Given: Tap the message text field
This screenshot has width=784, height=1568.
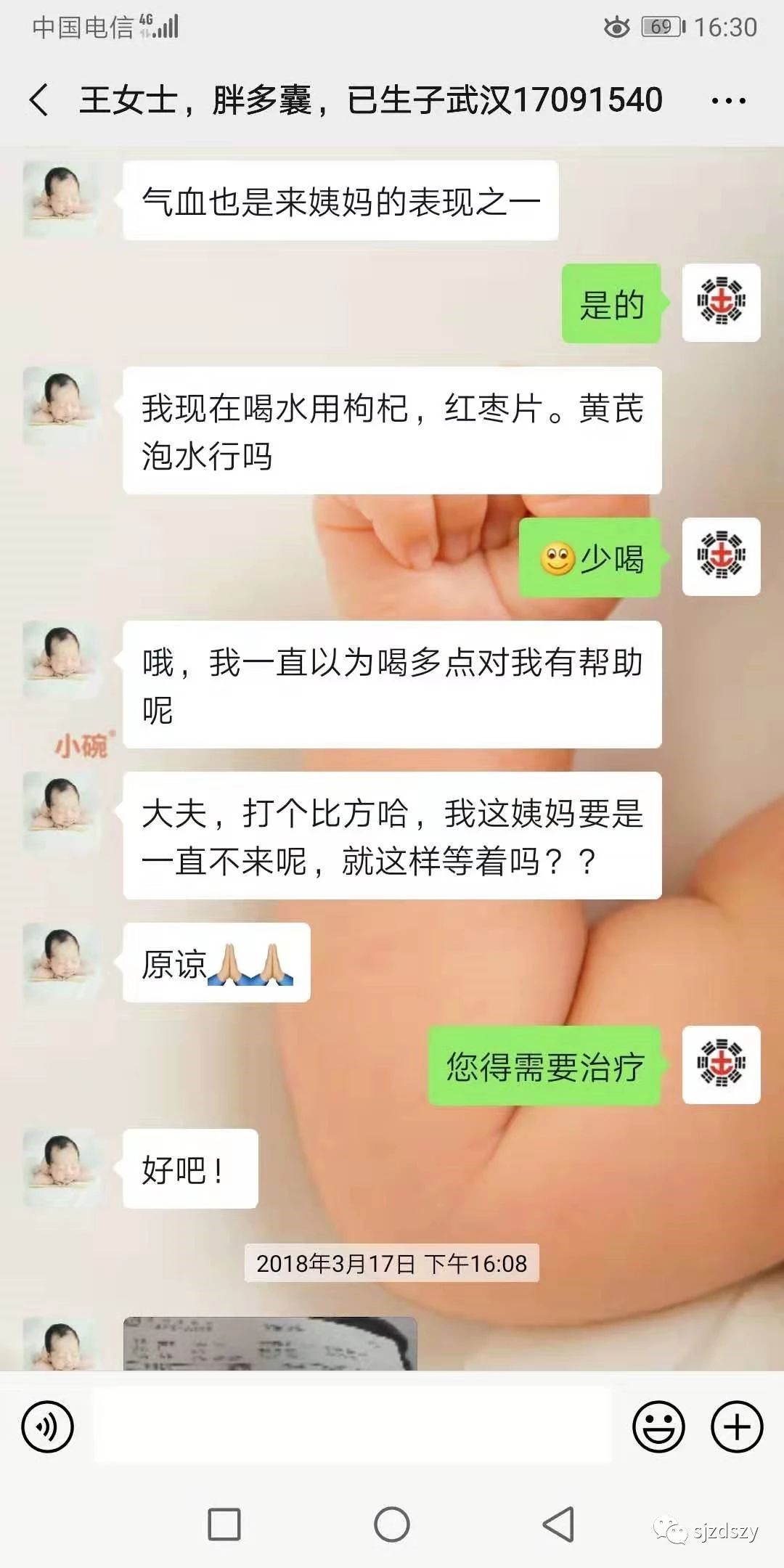Looking at the screenshot, I should (352, 1425).
